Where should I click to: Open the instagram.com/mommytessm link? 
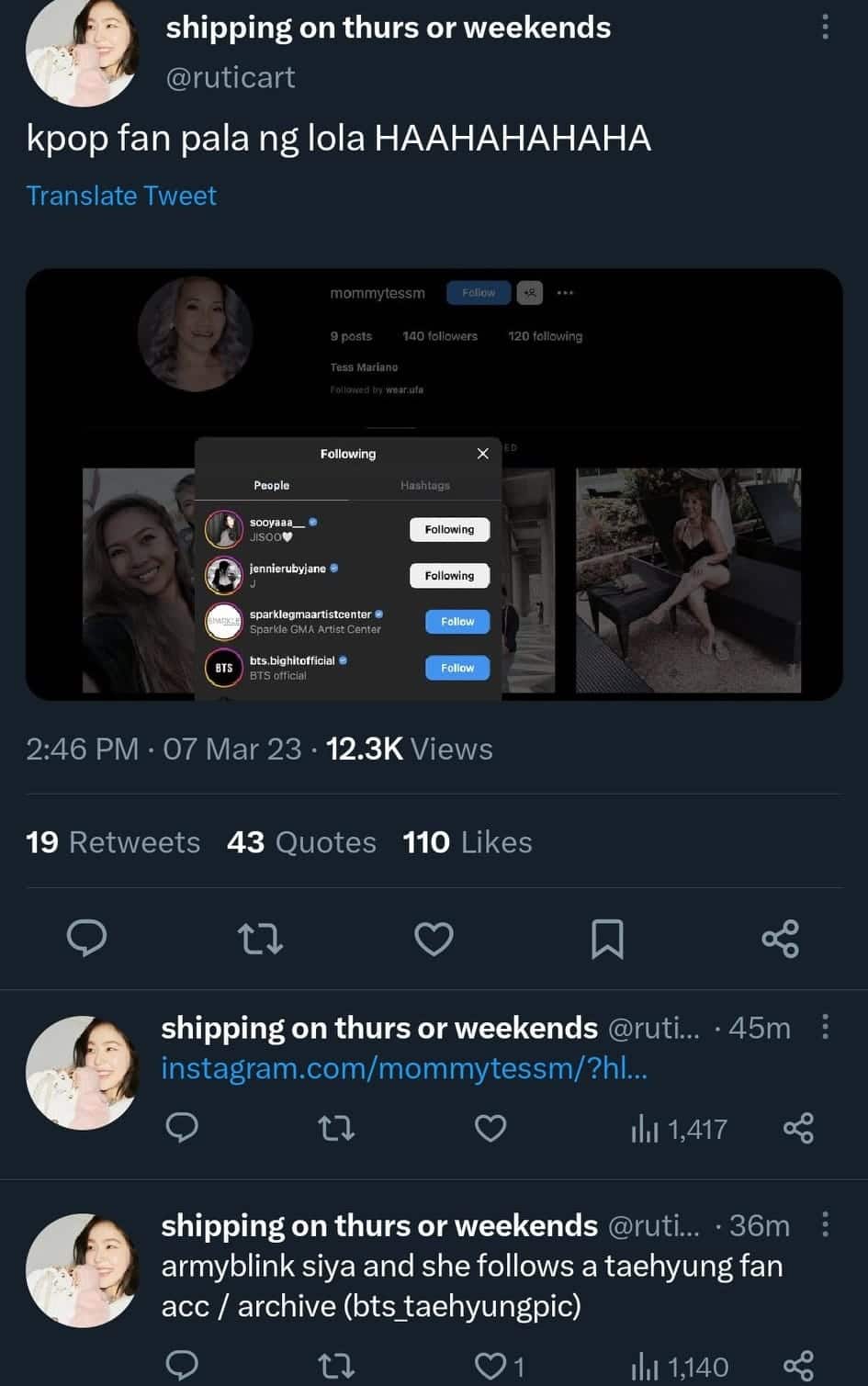404,1068
